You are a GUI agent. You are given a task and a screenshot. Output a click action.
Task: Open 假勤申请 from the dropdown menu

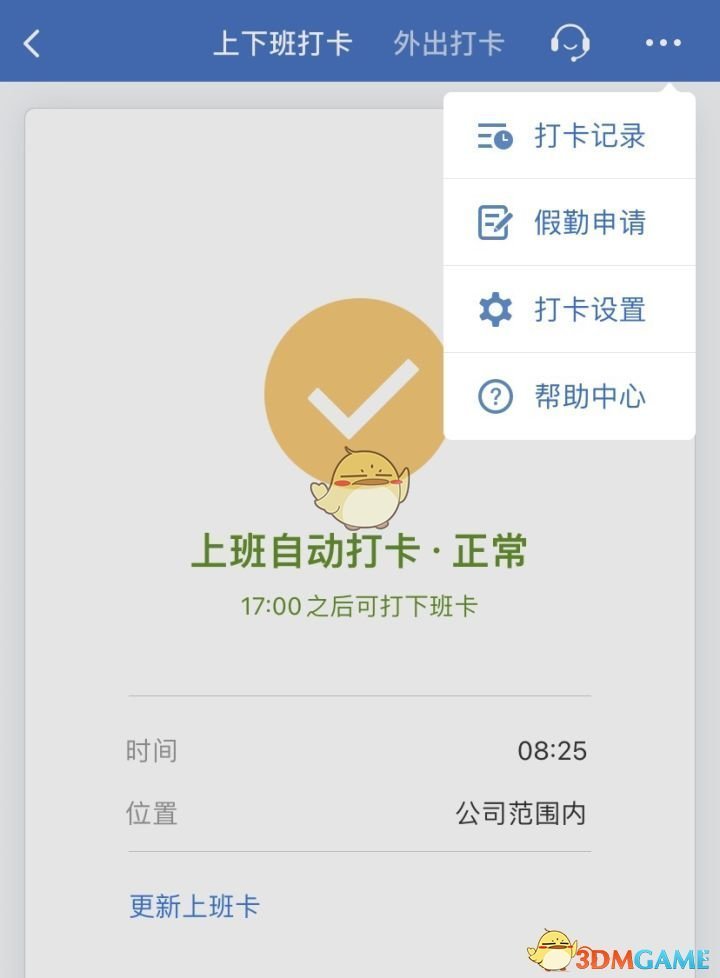click(569, 222)
